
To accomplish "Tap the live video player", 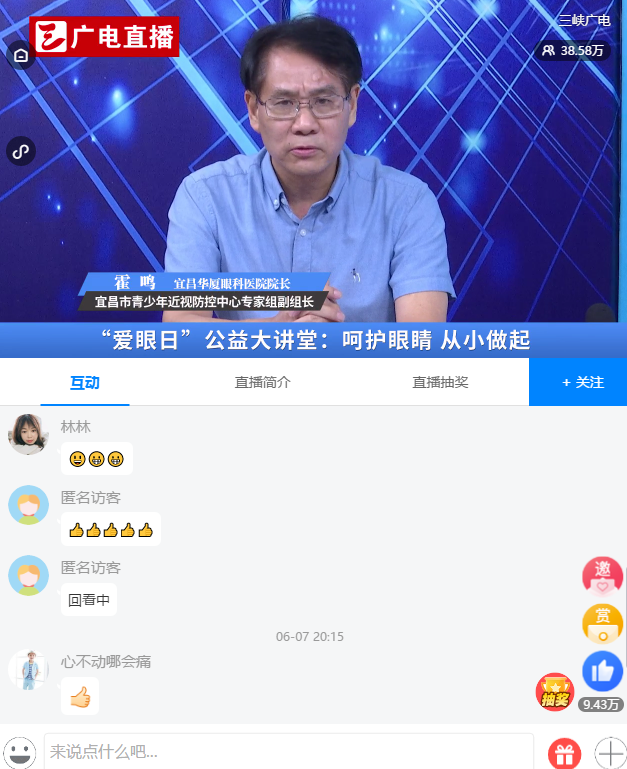I will 313,170.
